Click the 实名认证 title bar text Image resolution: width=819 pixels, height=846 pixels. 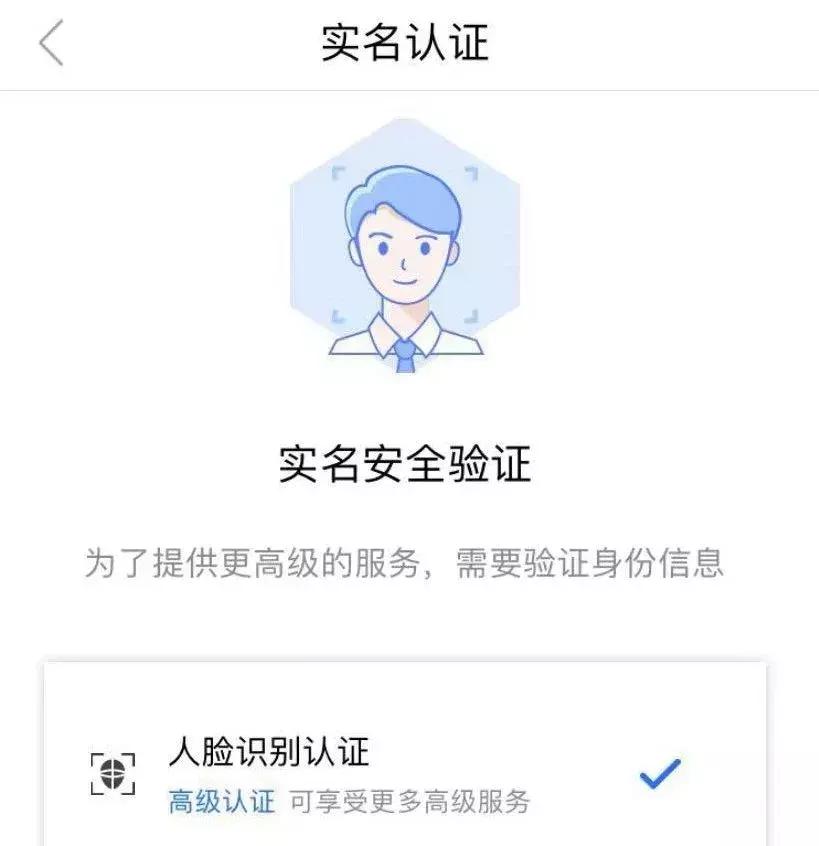[x=403, y=42]
